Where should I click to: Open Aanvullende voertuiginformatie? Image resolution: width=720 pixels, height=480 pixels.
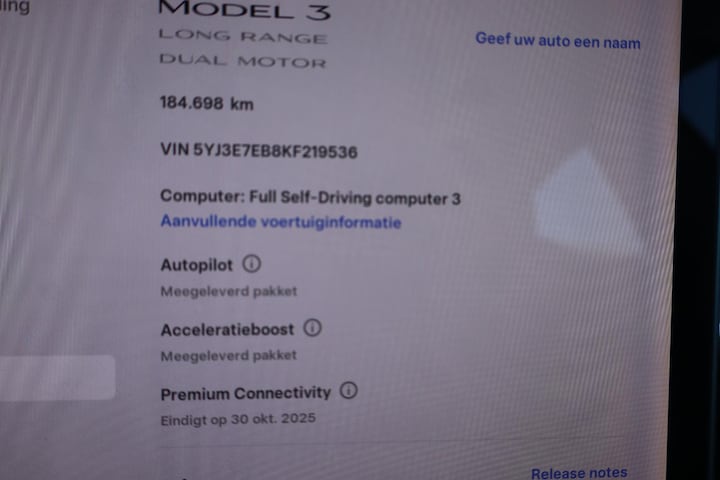280,222
